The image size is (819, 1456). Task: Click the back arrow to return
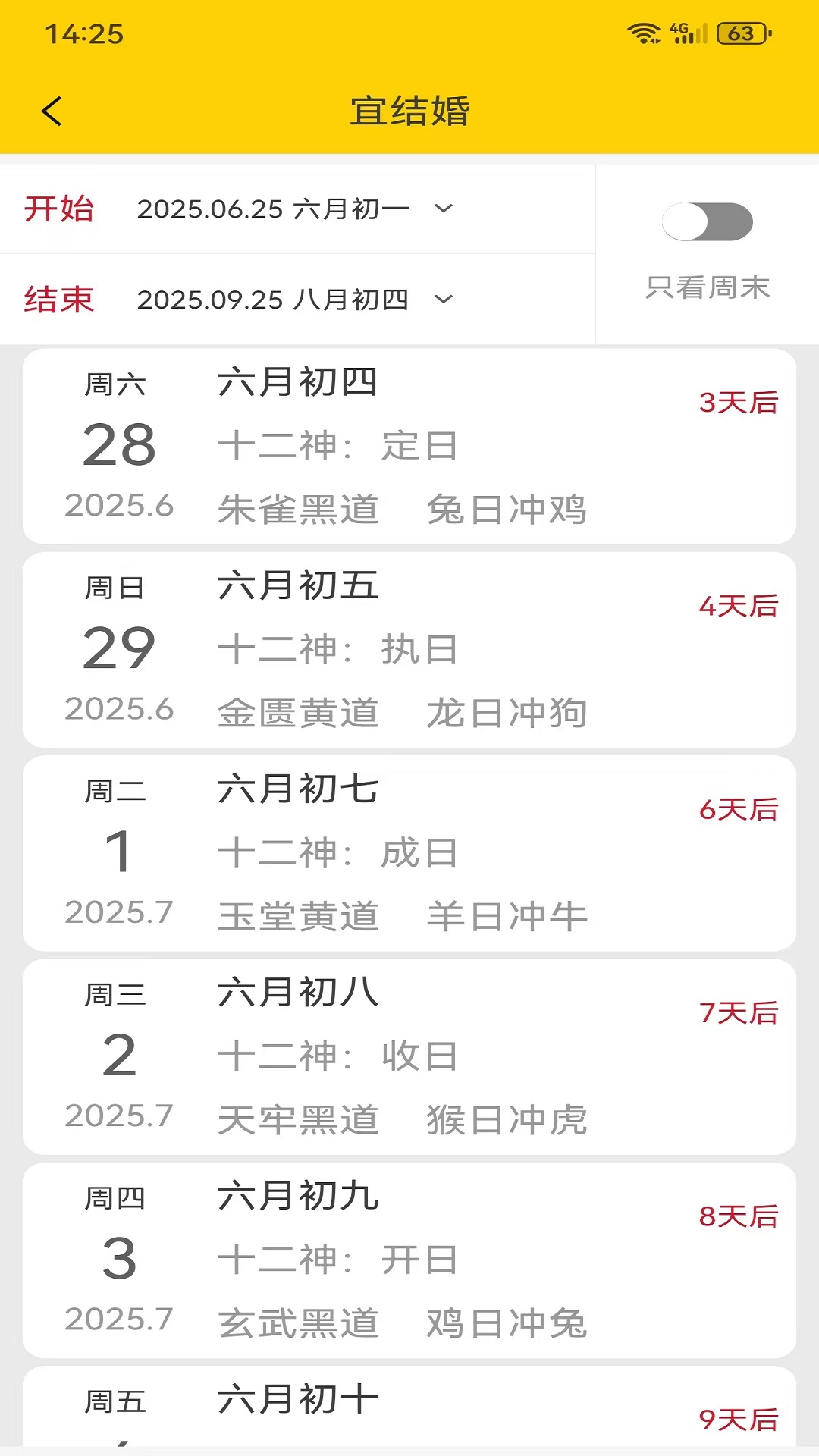click(52, 111)
